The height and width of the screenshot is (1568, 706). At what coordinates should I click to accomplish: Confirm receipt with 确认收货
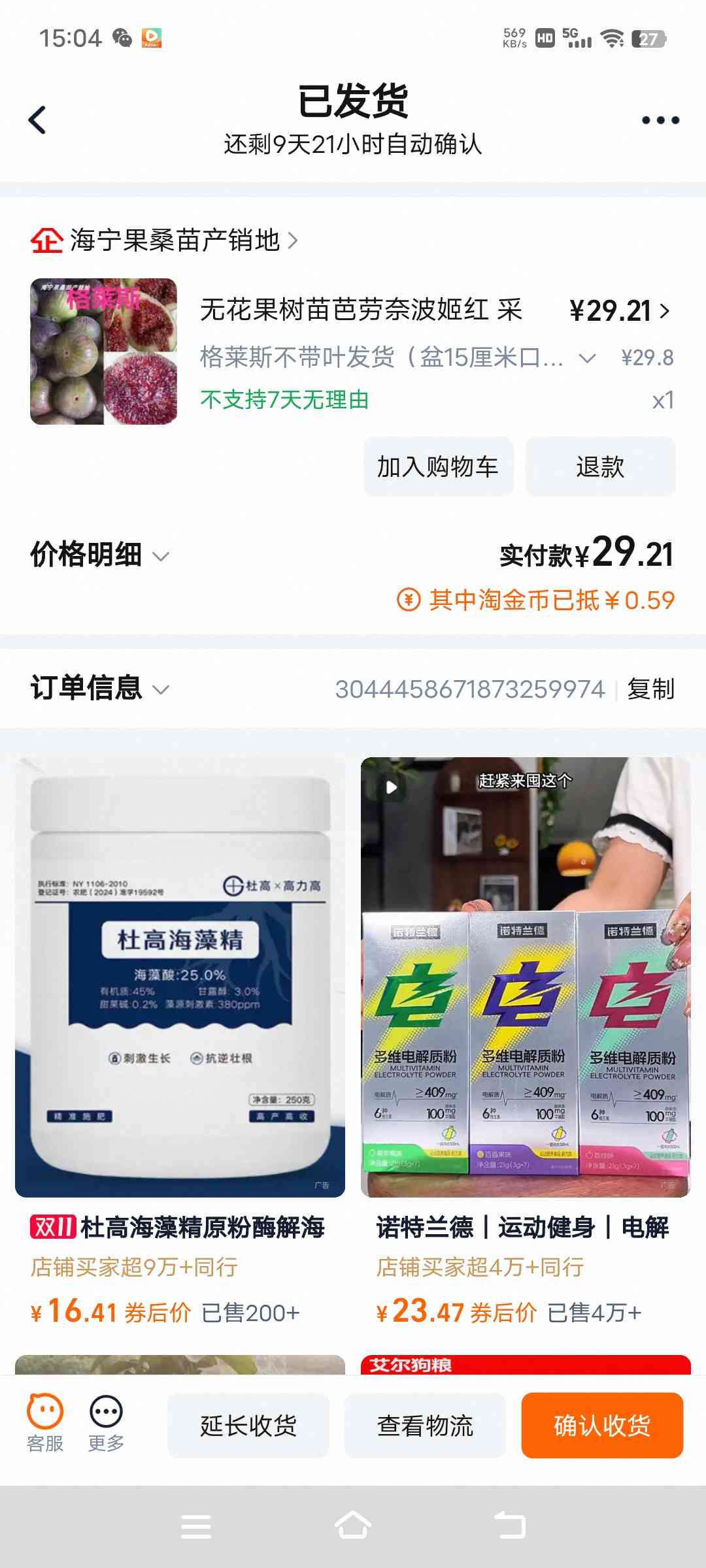point(602,1426)
